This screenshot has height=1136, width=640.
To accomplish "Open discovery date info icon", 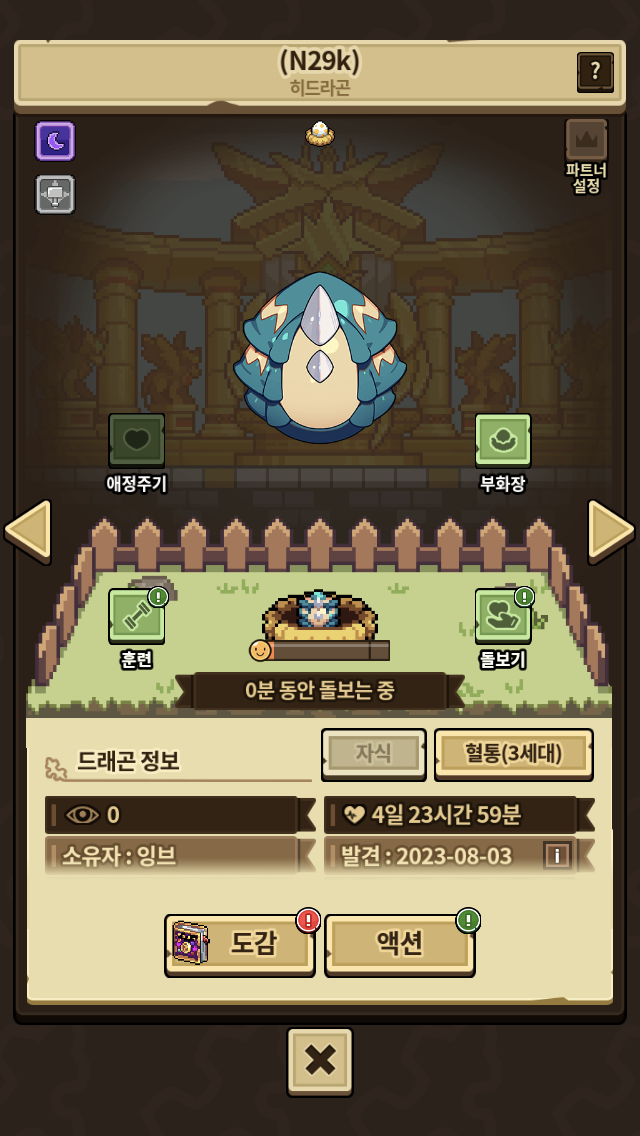I will 558,855.
